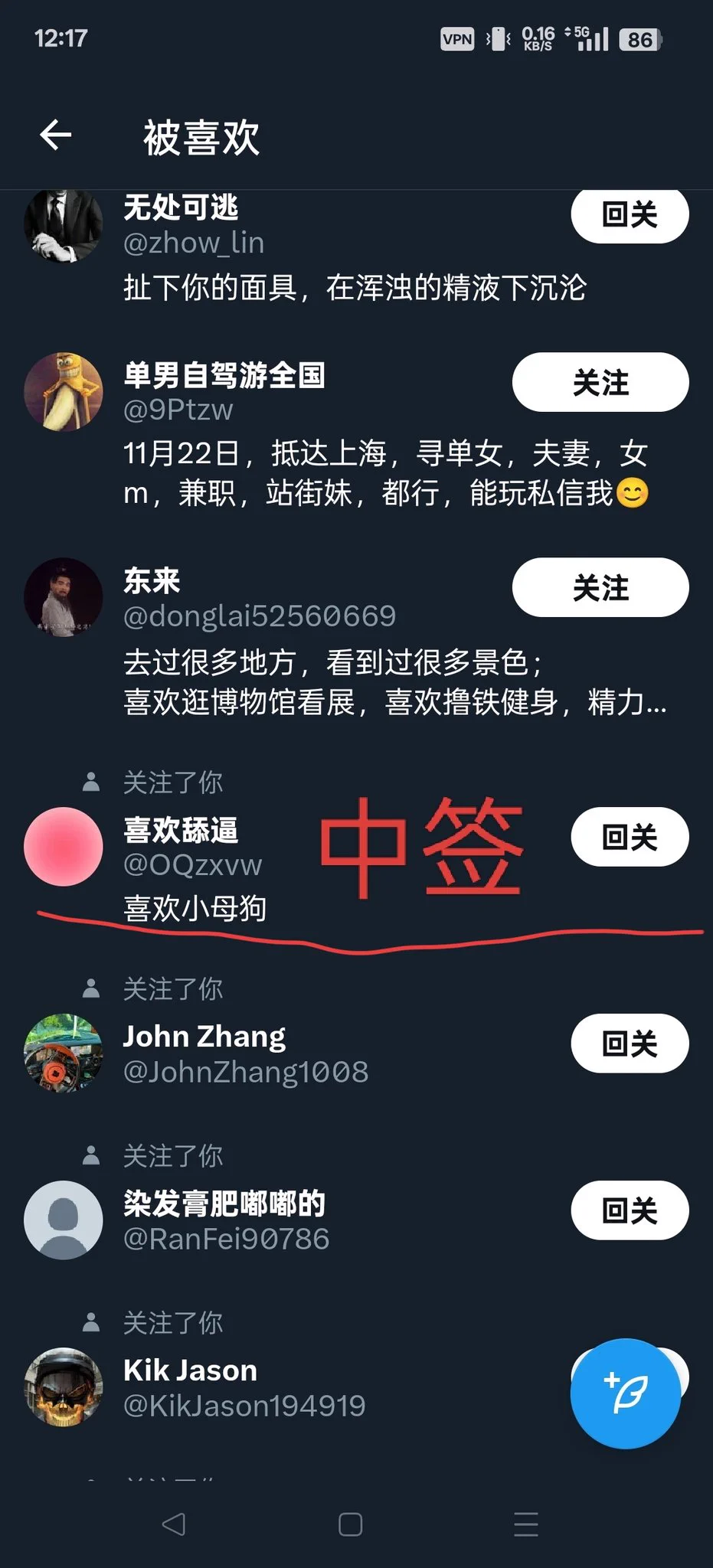Compose a new post

[625, 1393]
